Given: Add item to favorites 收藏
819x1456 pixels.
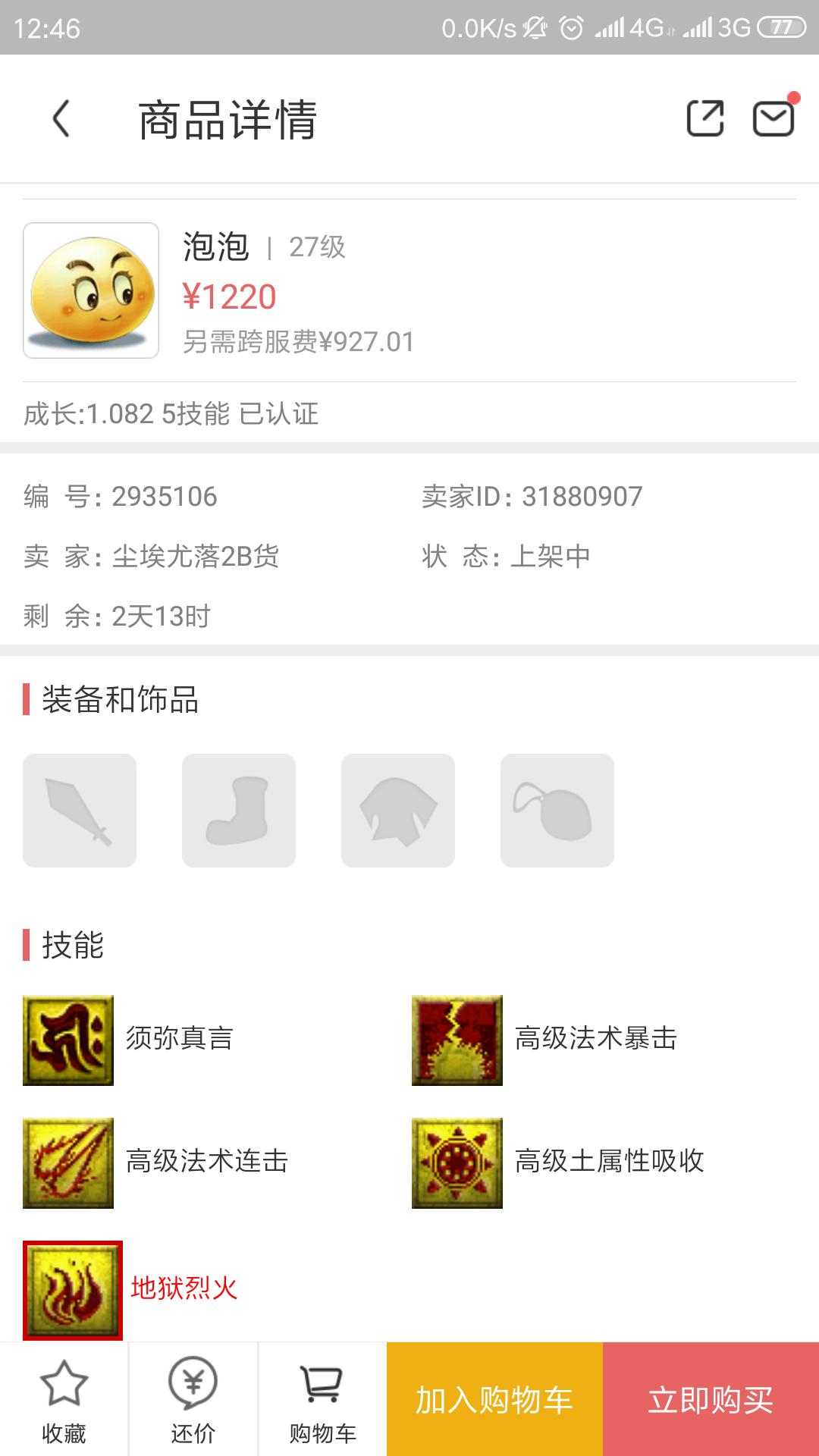Looking at the screenshot, I should [64, 1400].
